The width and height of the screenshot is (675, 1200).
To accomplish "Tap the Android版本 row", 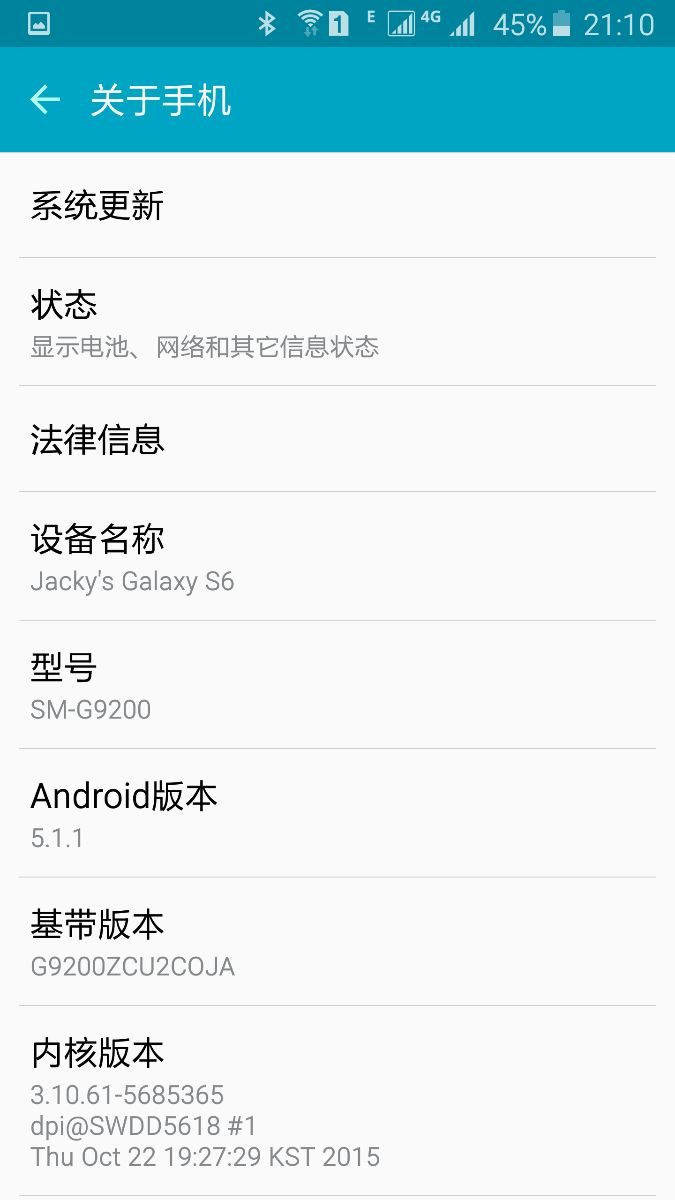I will click(x=337, y=814).
